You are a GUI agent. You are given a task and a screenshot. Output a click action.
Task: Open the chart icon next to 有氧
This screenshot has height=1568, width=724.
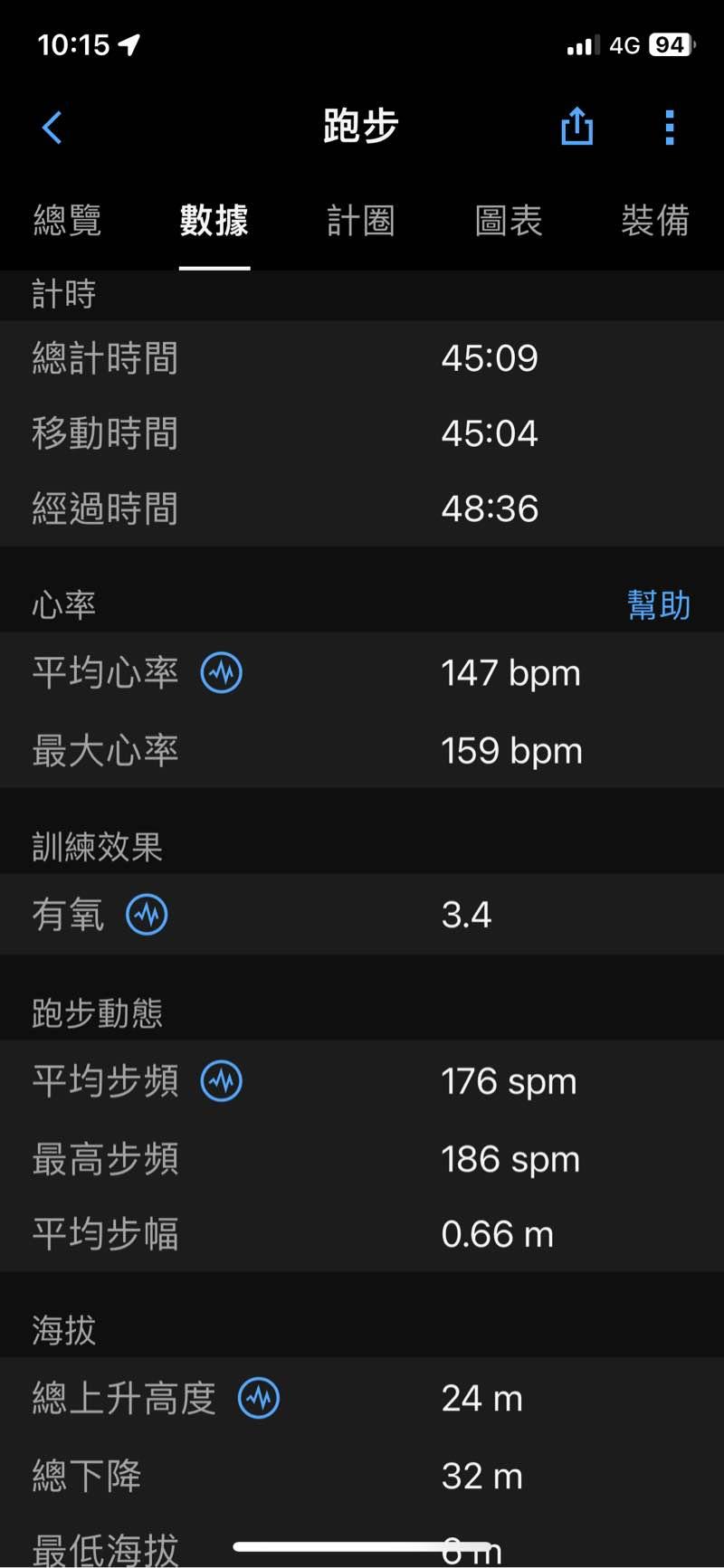147,914
